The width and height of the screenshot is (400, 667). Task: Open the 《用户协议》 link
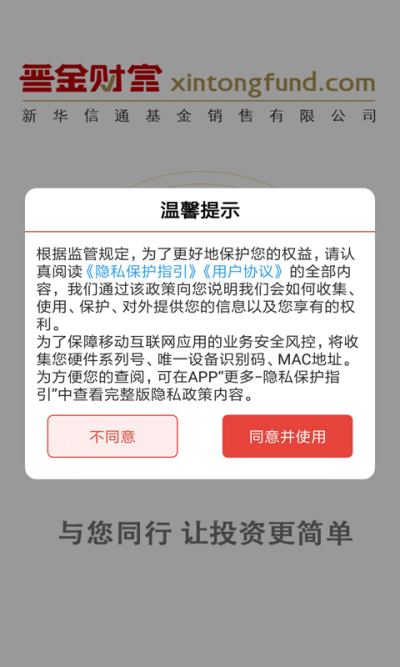243,271
